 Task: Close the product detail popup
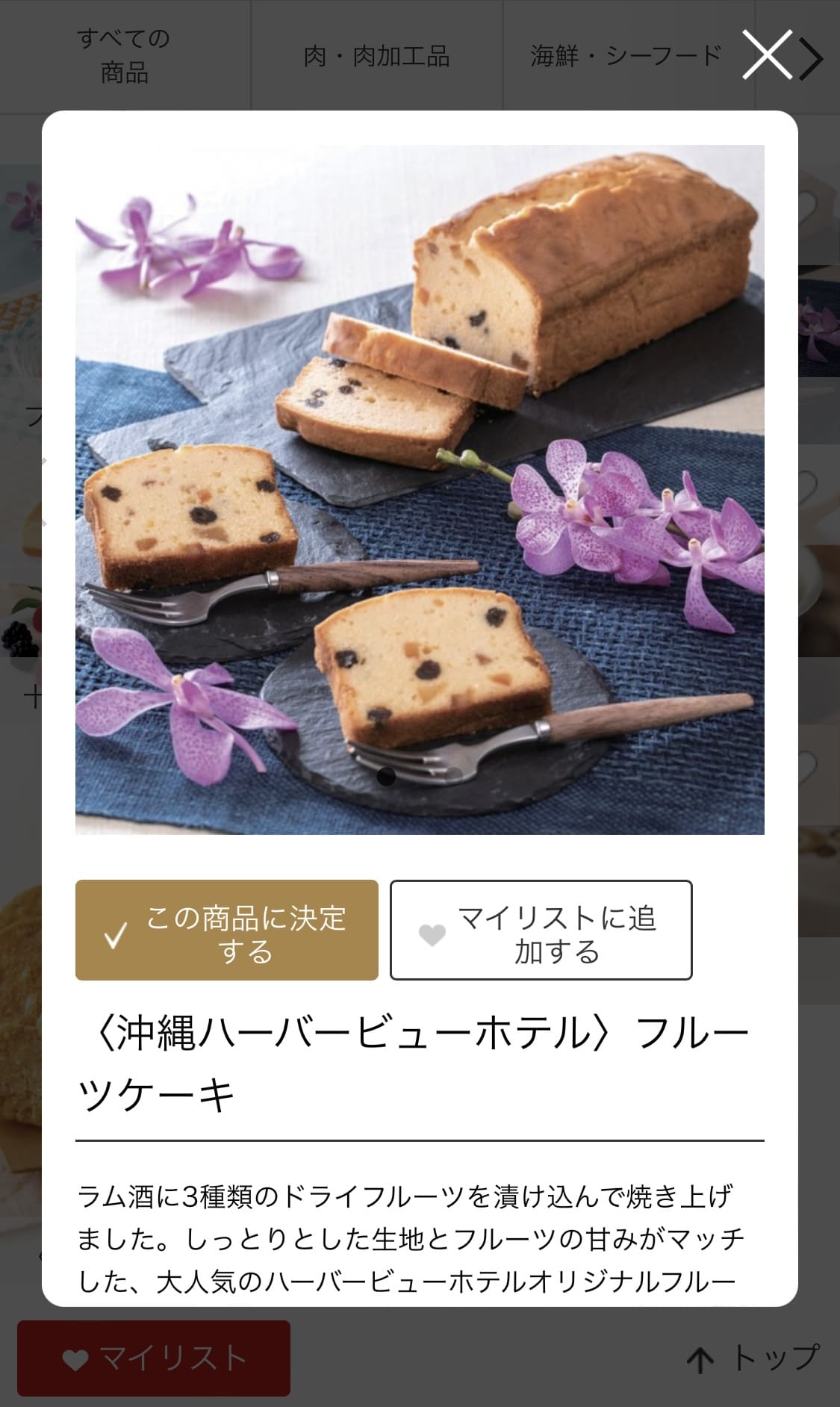coord(767,55)
